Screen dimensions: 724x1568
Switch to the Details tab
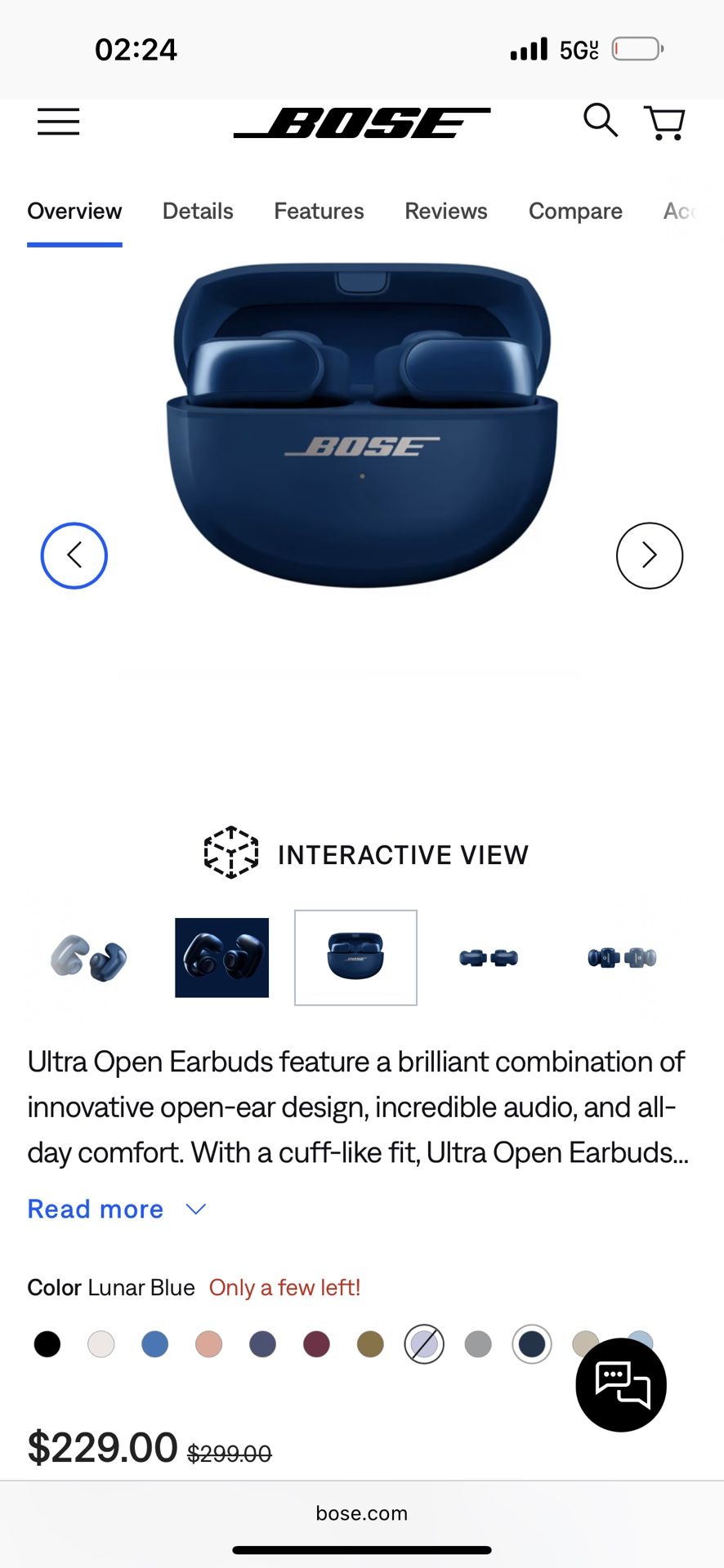point(198,211)
